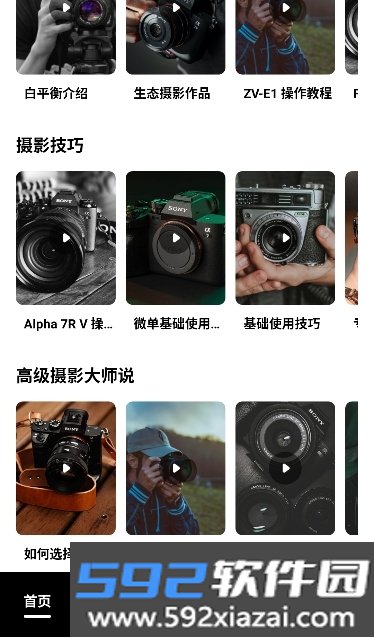Play the photographer in blue cap video
The image size is (374, 637).
[x=176, y=468]
